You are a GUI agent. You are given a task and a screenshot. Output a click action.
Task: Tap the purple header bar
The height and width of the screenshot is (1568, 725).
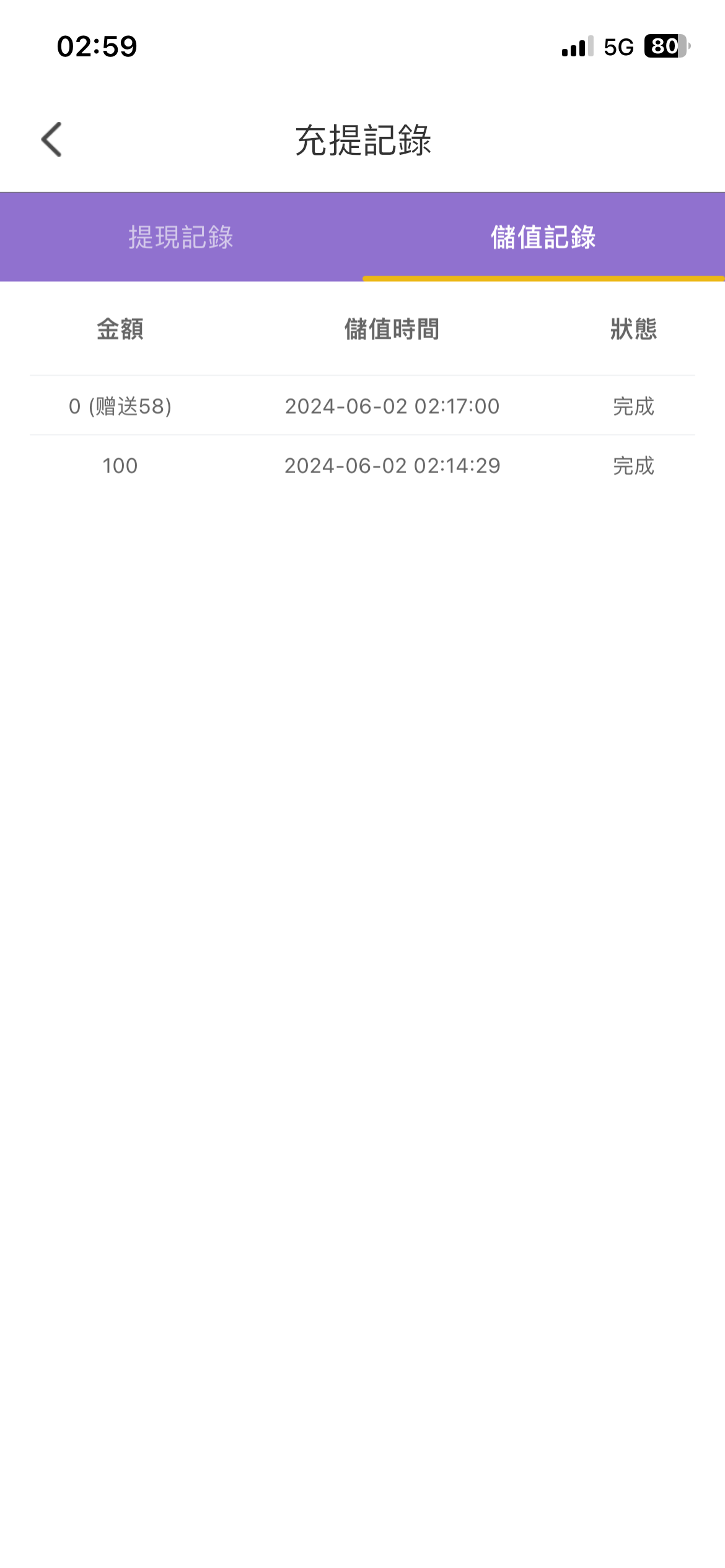coord(362,235)
